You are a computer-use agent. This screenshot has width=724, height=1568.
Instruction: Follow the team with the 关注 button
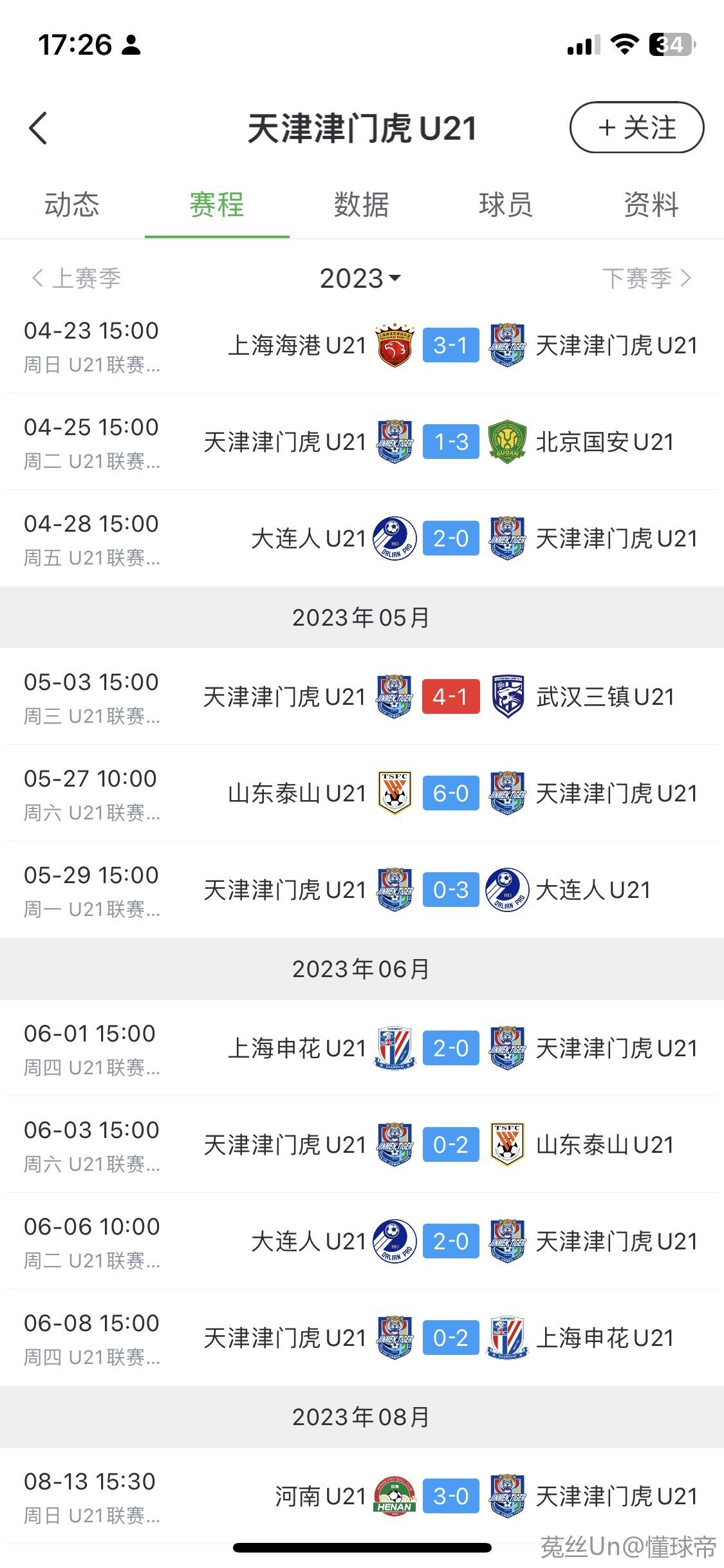[x=636, y=127]
